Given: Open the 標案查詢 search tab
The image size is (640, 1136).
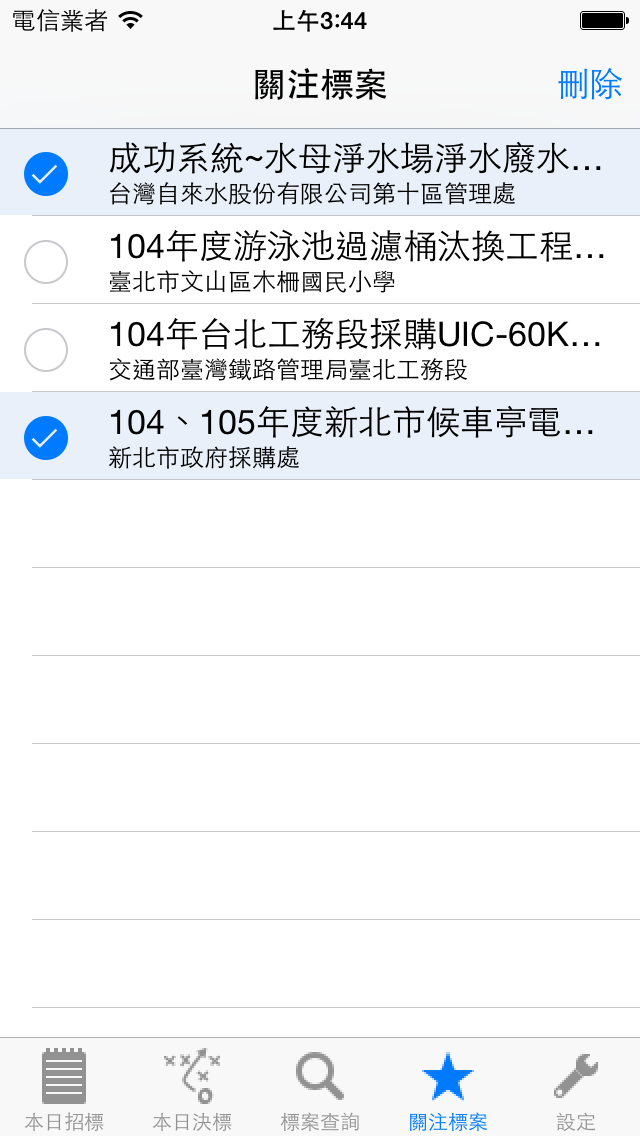Looking at the screenshot, I should tap(320, 1089).
